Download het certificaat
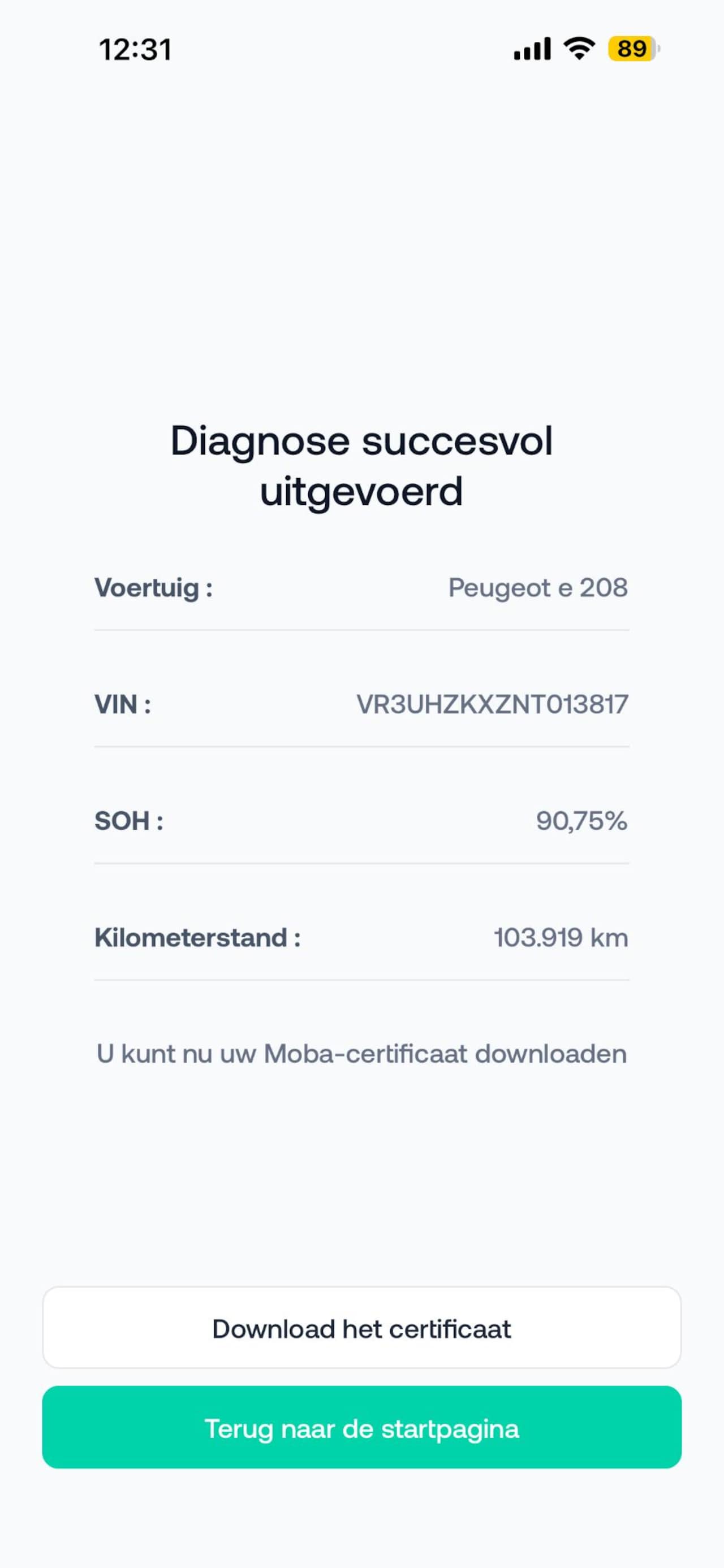This screenshot has height=1568, width=724. point(361,1328)
